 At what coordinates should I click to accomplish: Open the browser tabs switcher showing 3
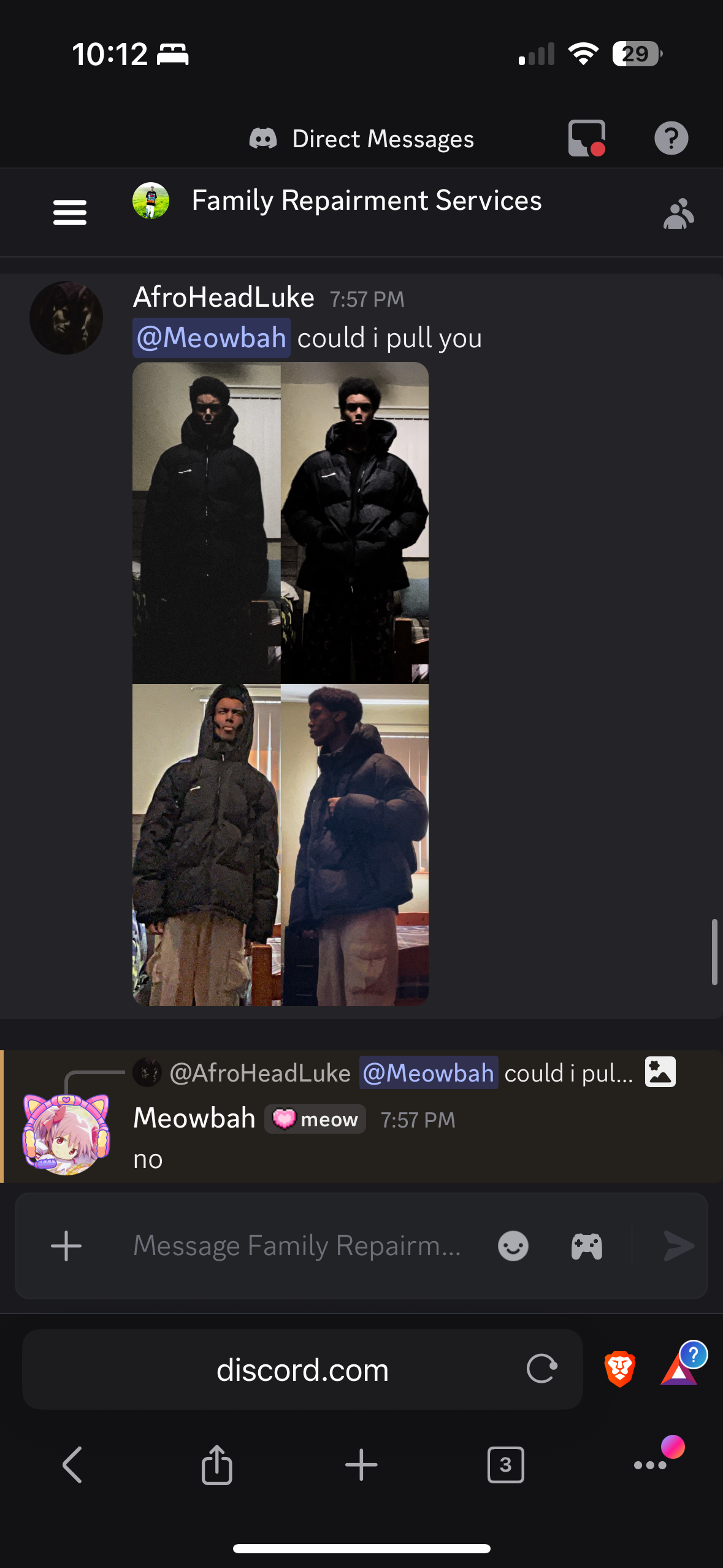pos(505,1465)
